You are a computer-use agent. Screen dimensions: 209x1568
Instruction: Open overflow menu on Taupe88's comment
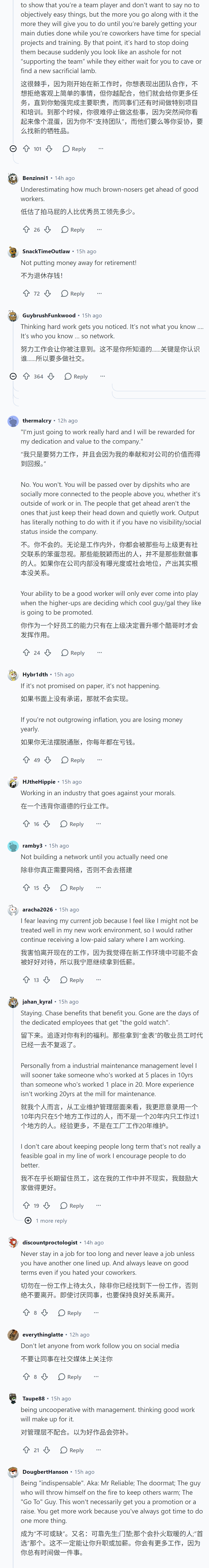click(x=99, y=1450)
